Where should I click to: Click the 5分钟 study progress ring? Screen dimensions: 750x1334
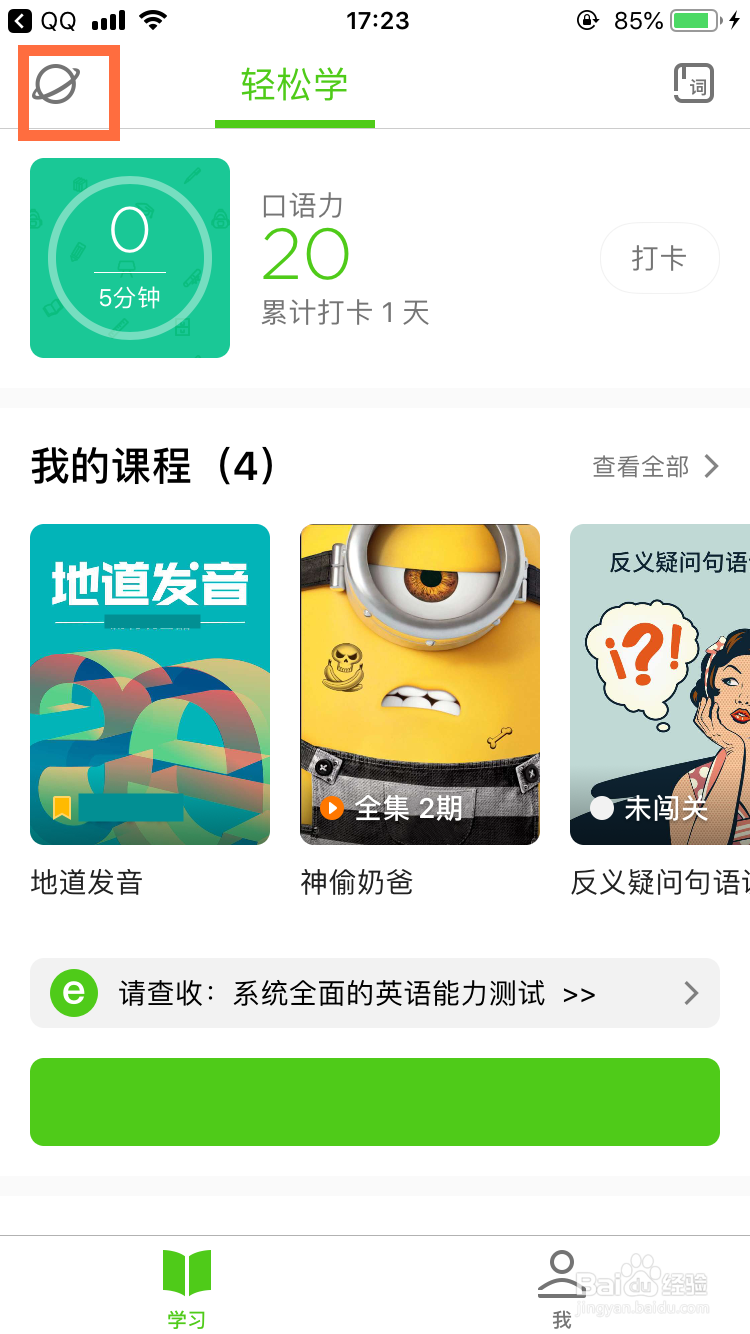click(129, 257)
